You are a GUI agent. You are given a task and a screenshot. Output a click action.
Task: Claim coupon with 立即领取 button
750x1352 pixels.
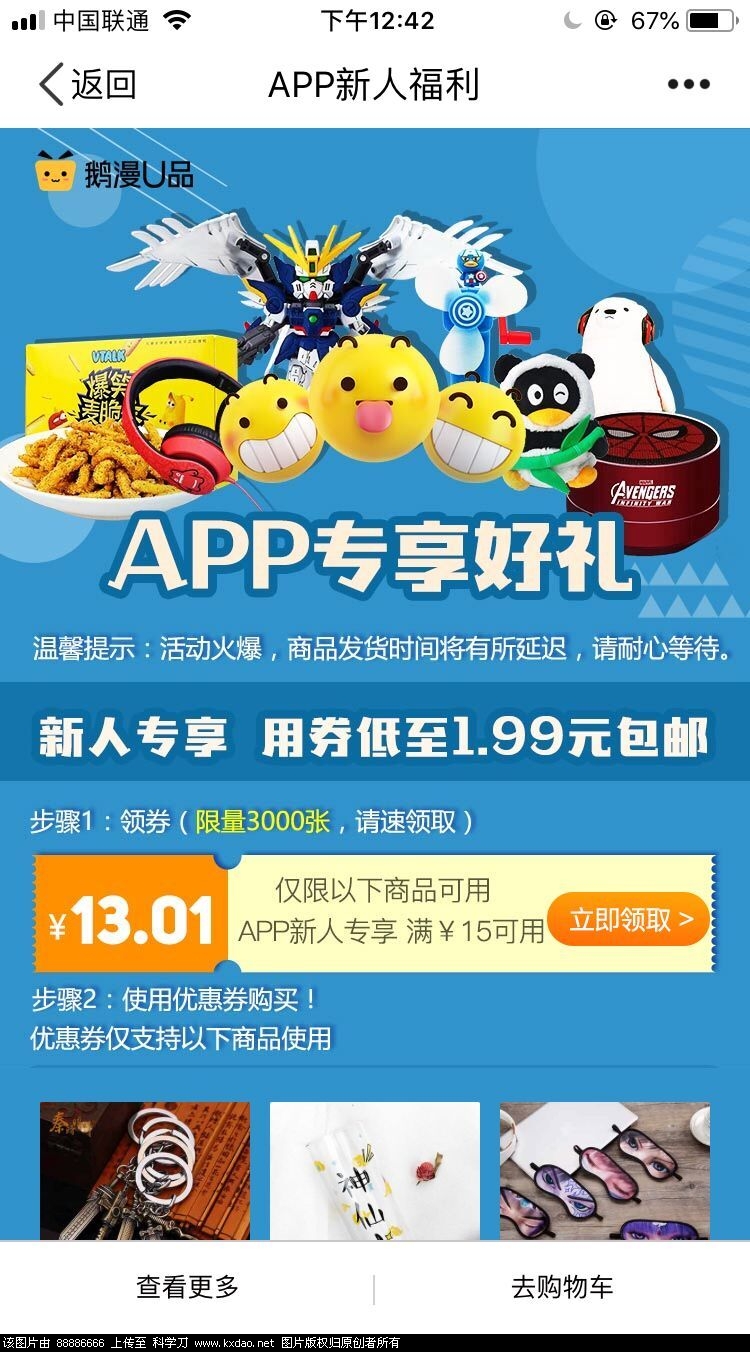pos(629,919)
